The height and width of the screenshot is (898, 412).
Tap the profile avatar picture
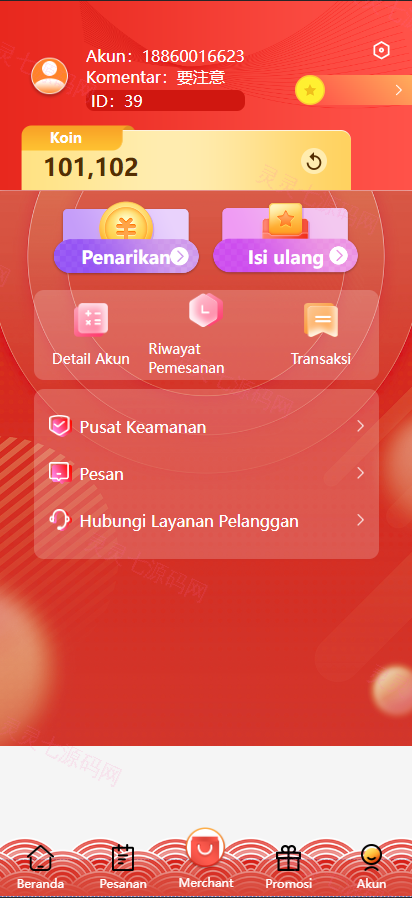49,76
